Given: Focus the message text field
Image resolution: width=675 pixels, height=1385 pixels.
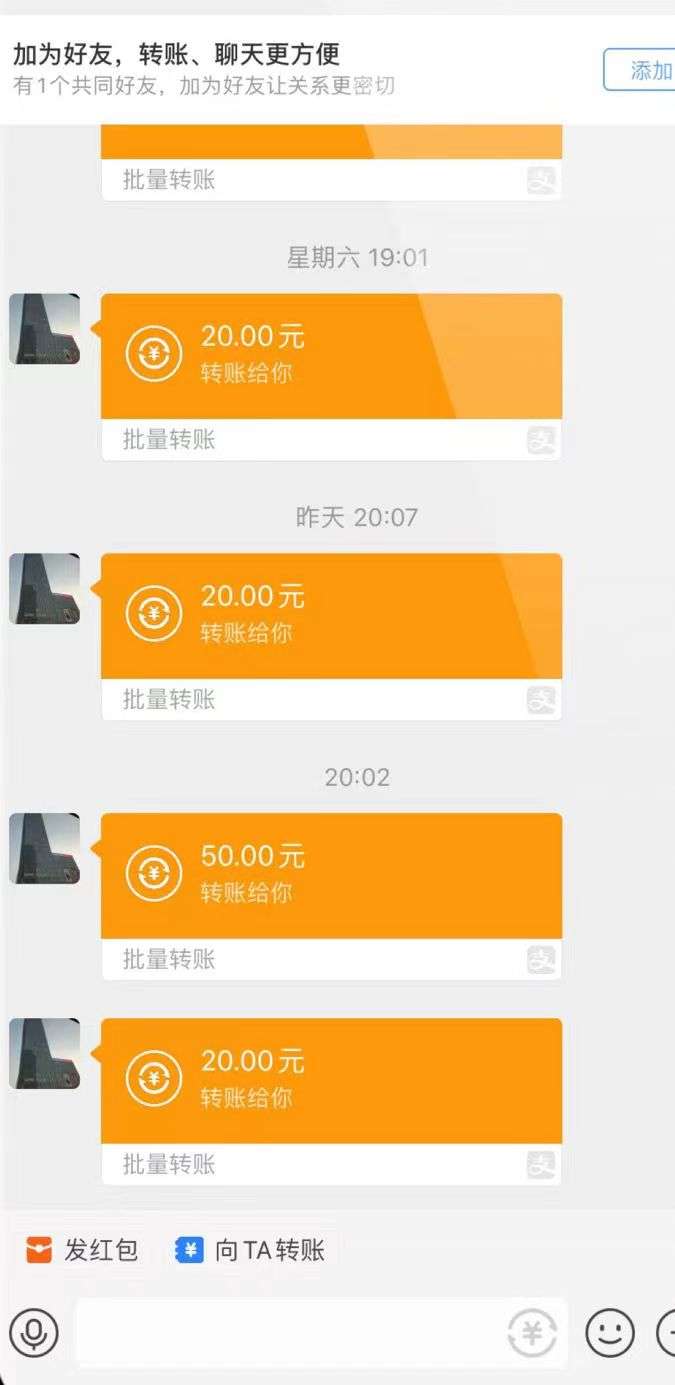Looking at the screenshot, I should pos(290,1333).
